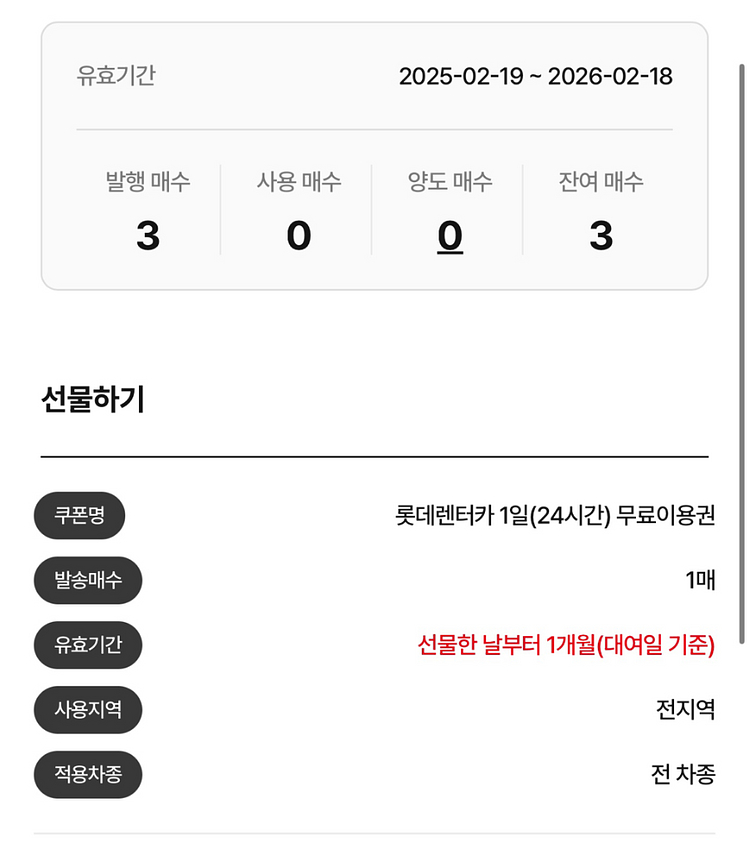Image resolution: width=750 pixels, height=850 pixels.
Task: Select the 발송매수 label pill
Action: 88,580
